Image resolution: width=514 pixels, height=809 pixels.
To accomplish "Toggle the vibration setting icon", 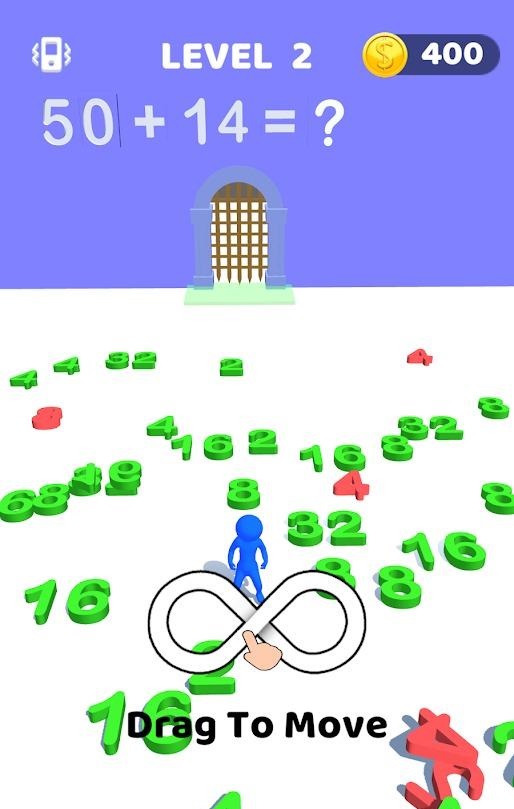I will point(51,54).
